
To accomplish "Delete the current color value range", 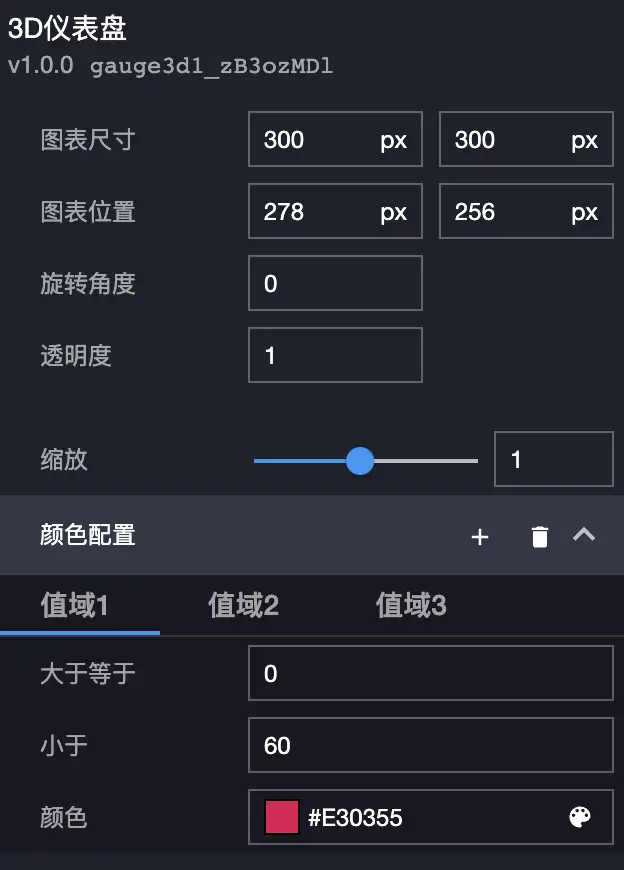I will pos(540,537).
